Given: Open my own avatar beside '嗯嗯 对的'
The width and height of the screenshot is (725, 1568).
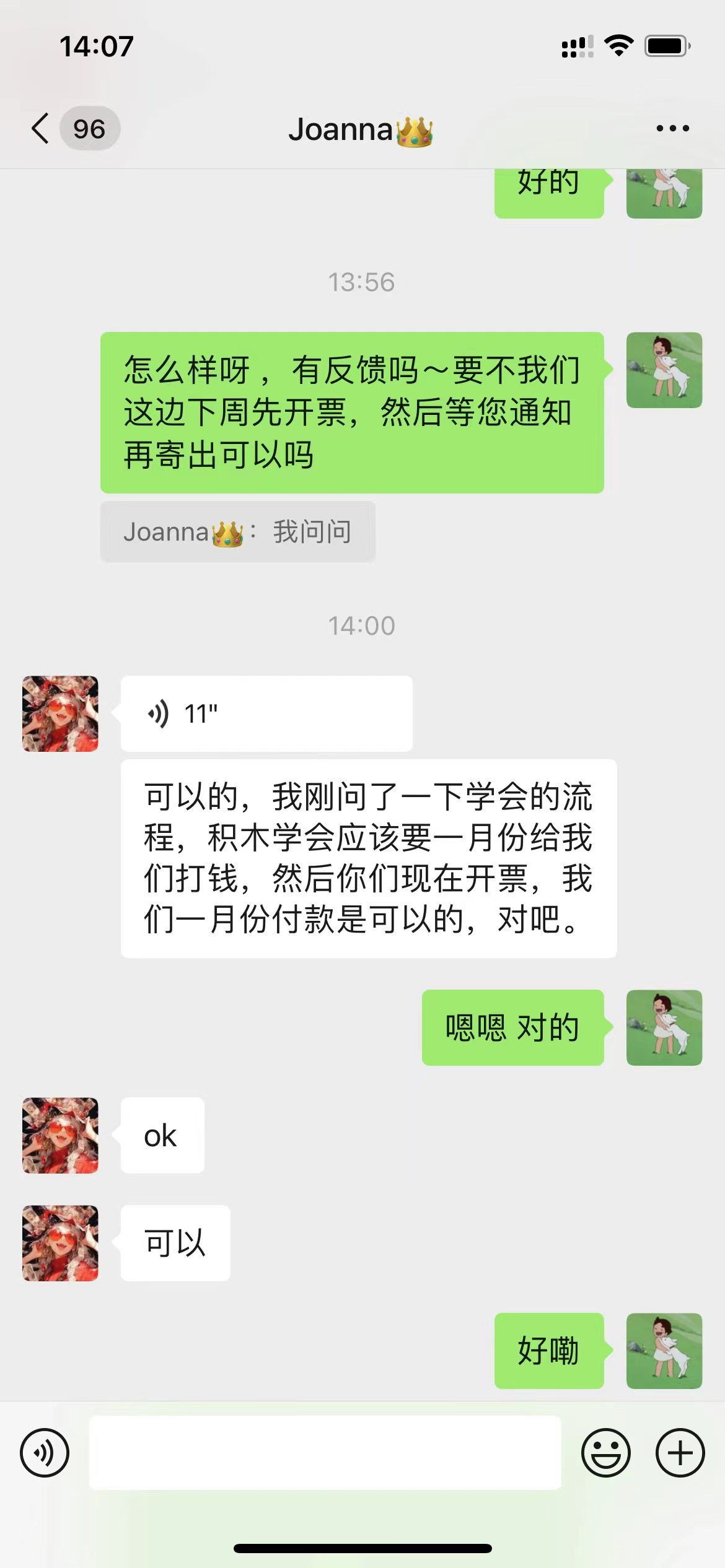Looking at the screenshot, I should coord(664,1027).
